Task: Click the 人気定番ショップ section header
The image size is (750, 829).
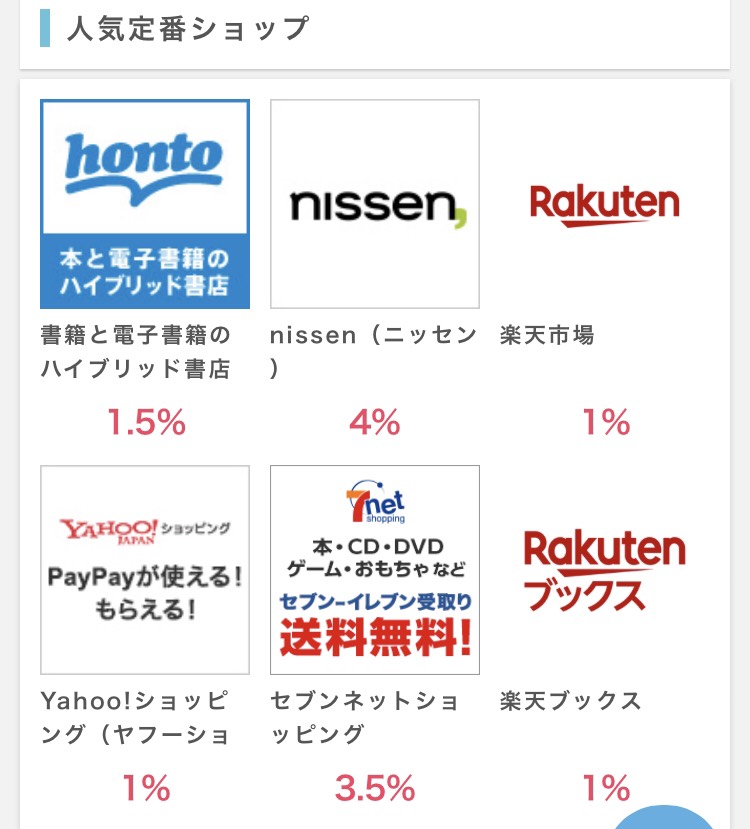Action: pyautogui.click(x=187, y=30)
